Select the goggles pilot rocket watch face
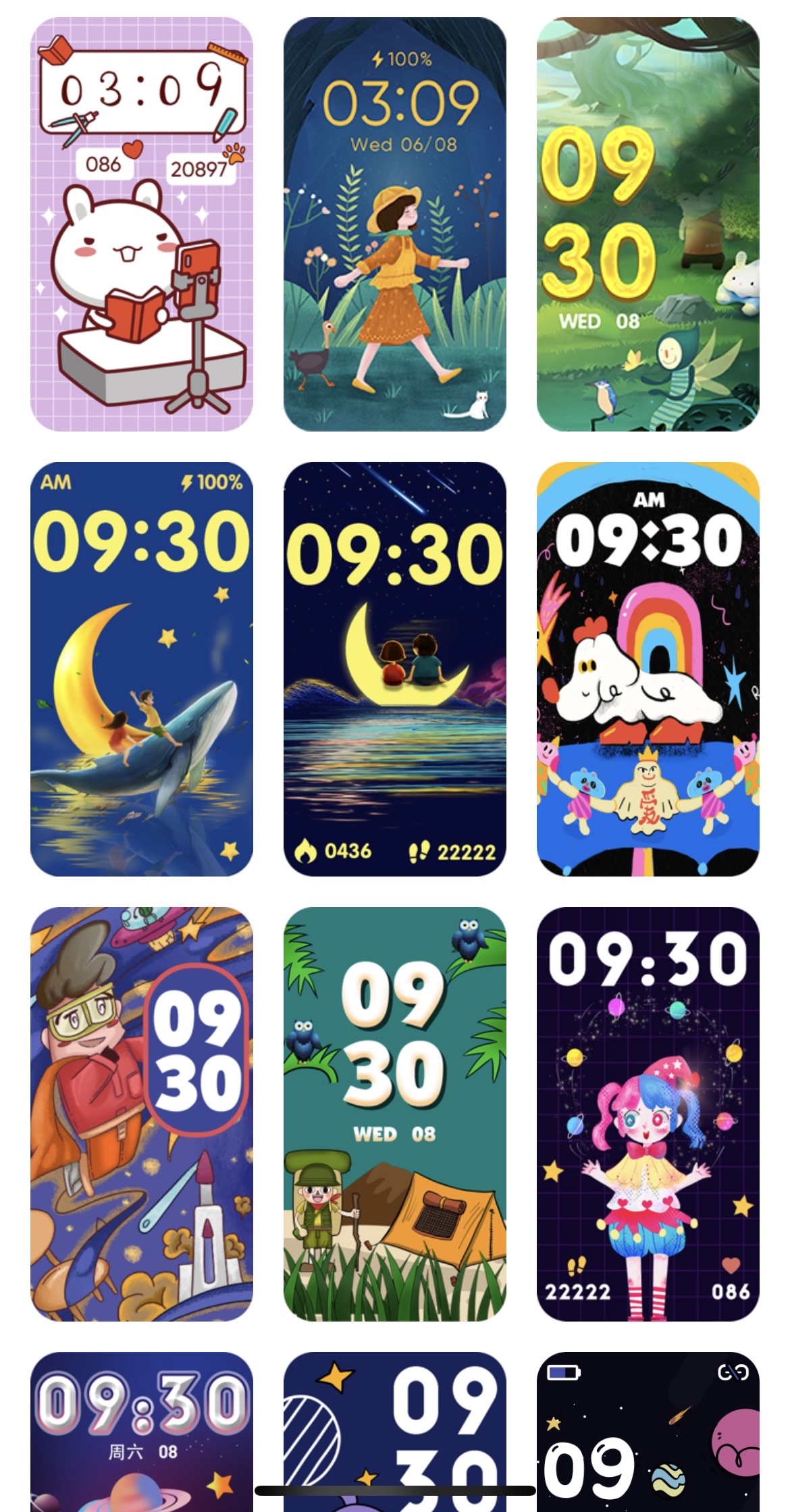 pos(142,1114)
